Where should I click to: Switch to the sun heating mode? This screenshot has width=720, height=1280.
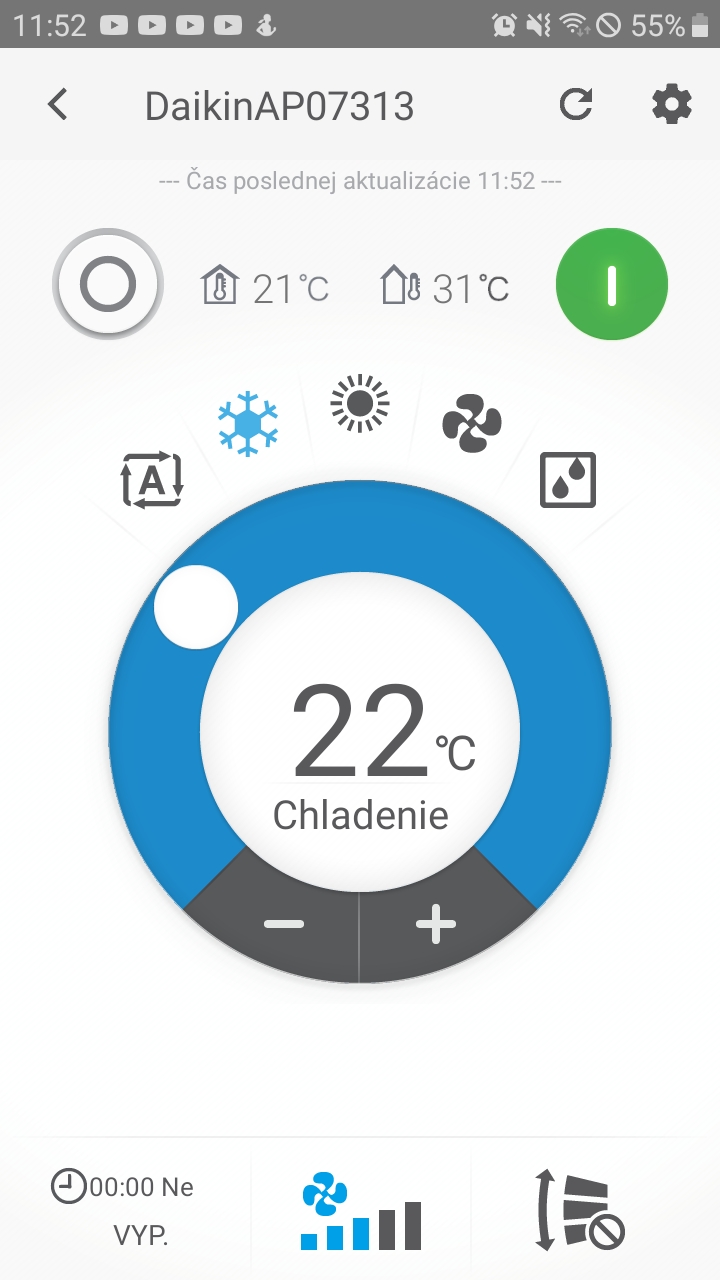point(360,403)
